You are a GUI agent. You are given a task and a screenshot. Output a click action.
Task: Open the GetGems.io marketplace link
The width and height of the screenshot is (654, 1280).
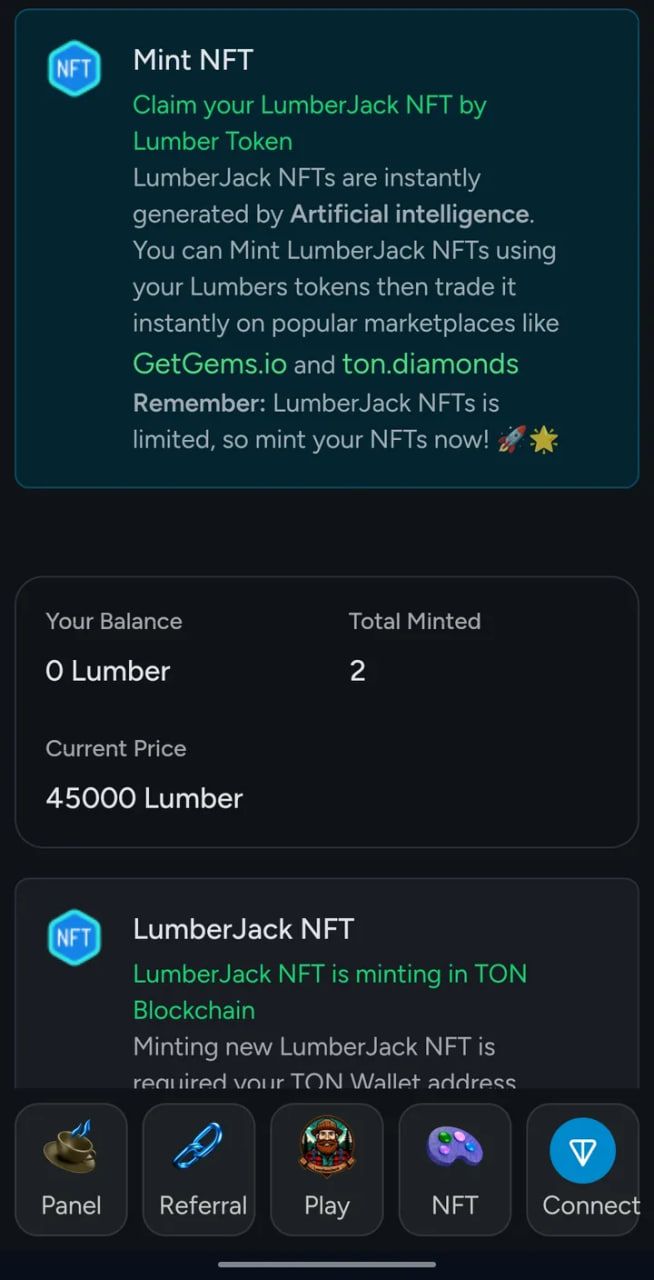tap(209, 364)
